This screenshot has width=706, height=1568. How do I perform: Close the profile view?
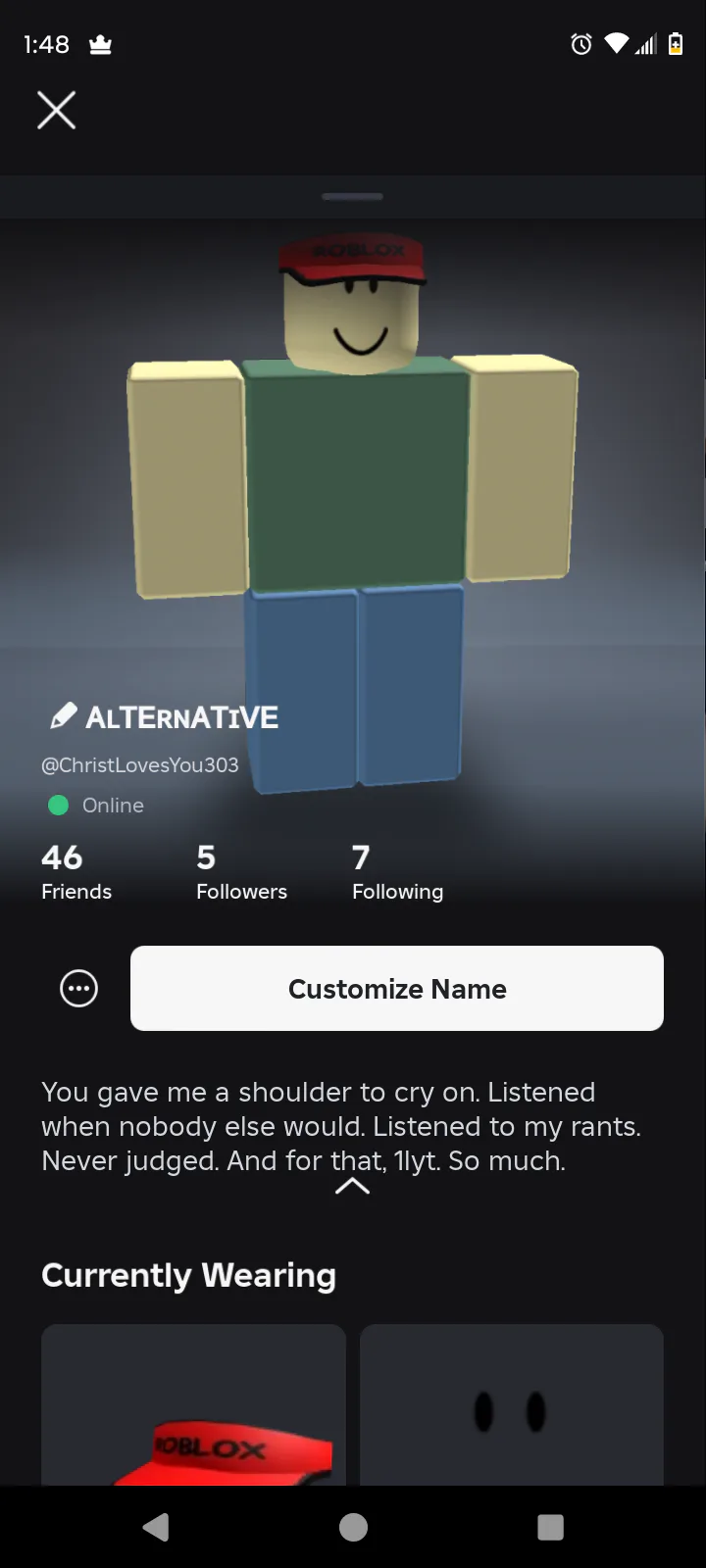click(56, 110)
